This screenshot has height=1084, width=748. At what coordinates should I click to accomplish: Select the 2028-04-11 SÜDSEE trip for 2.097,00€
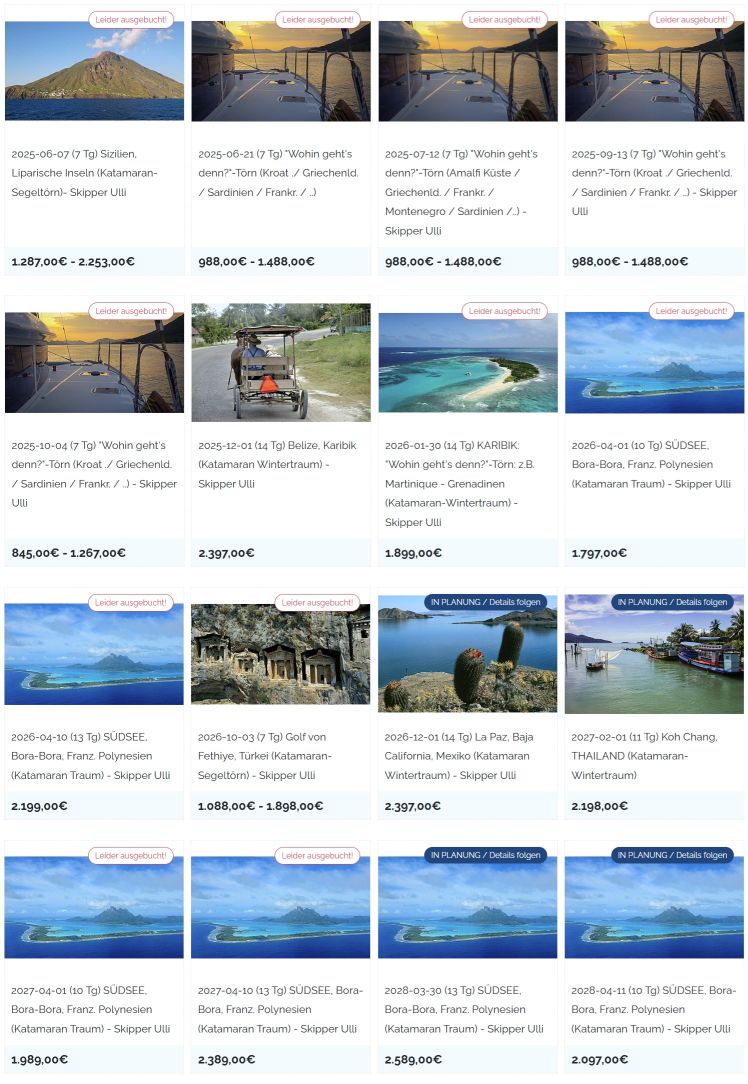tap(655, 1009)
